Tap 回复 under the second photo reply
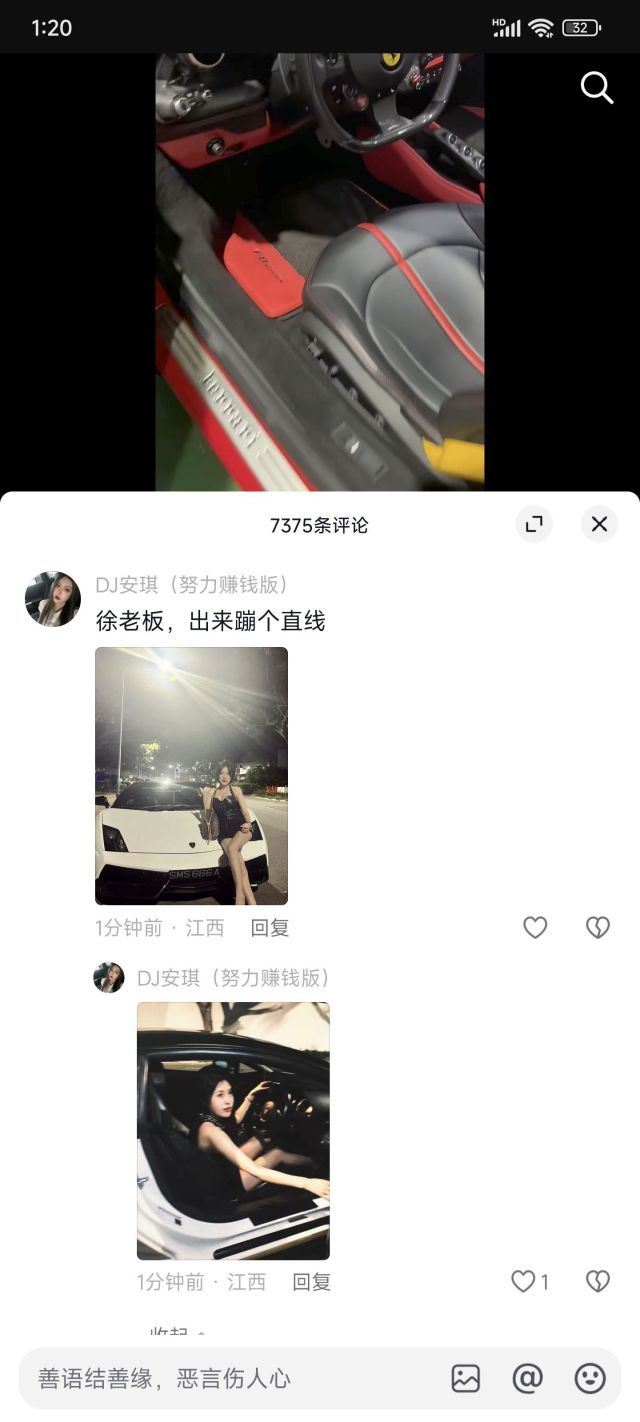 click(x=311, y=1282)
